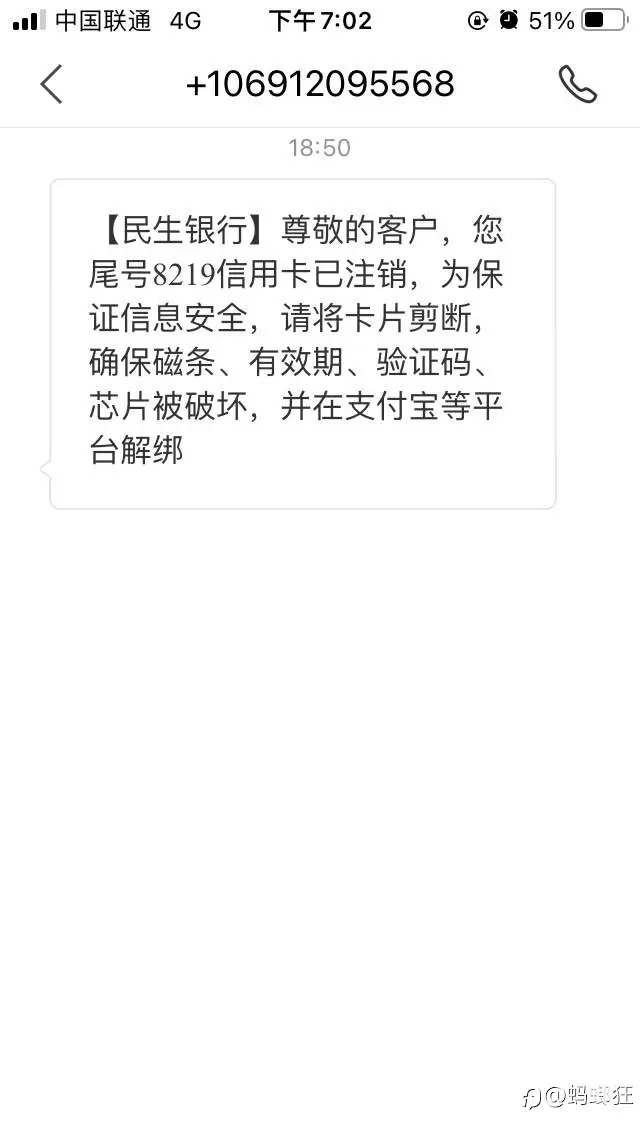Call +106912095568 via phone icon
640x1136 pixels.
(x=578, y=84)
